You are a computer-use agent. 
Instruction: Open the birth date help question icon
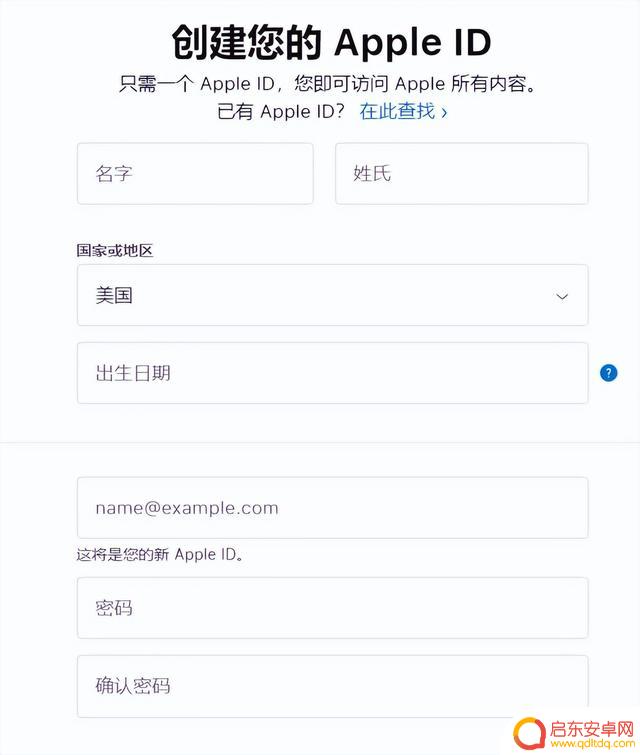[608, 373]
